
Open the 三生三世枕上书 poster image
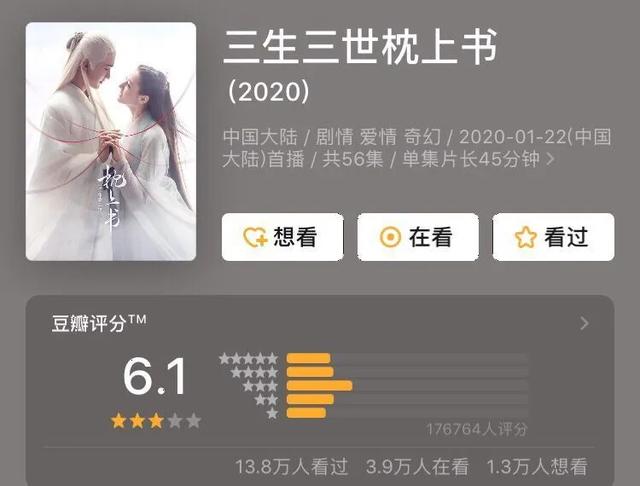click(111, 140)
